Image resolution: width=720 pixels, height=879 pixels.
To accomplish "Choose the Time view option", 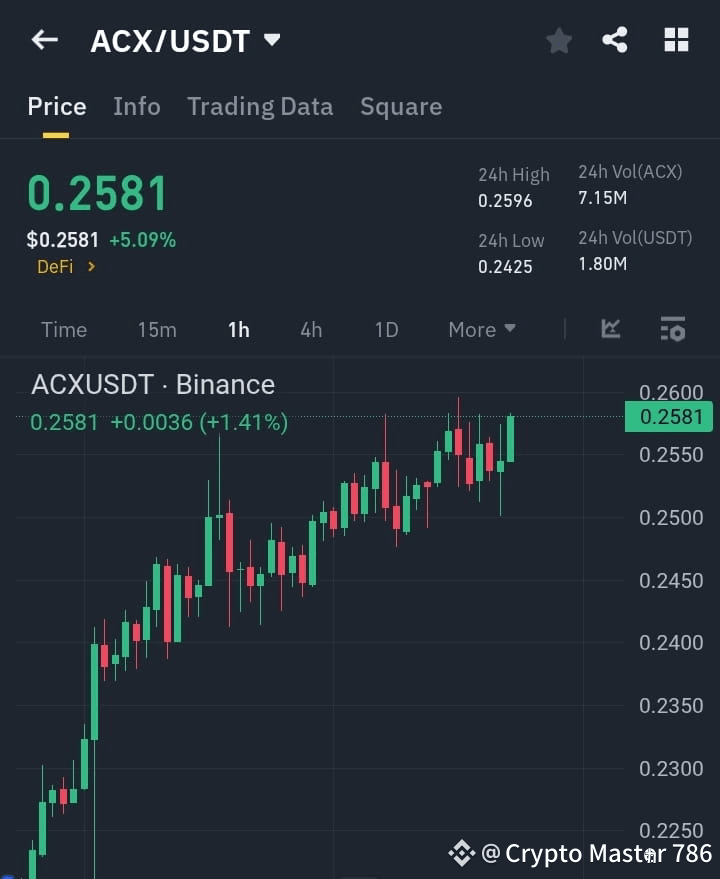I will pyautogui.click(x=64, y=329).
